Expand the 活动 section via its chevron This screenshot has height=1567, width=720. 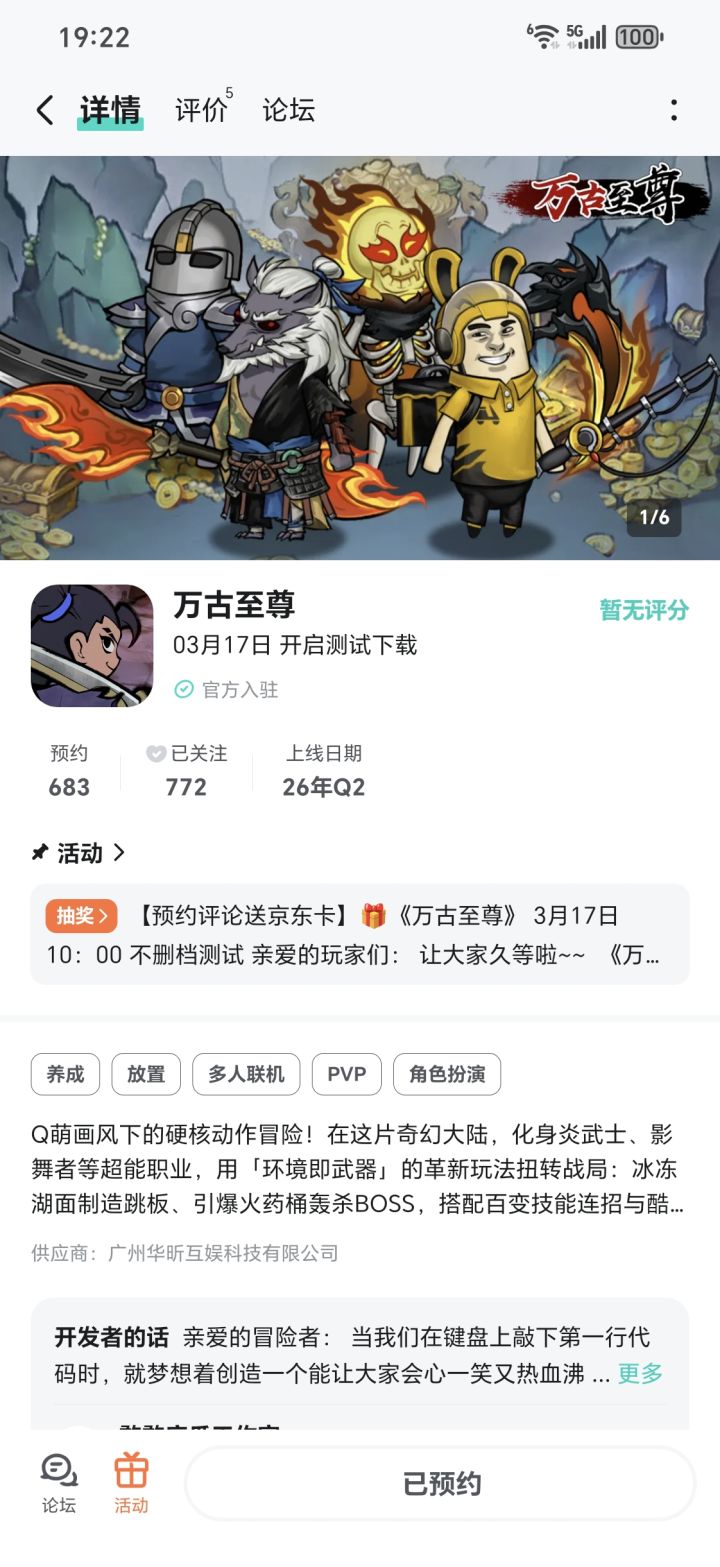[118, 854]
